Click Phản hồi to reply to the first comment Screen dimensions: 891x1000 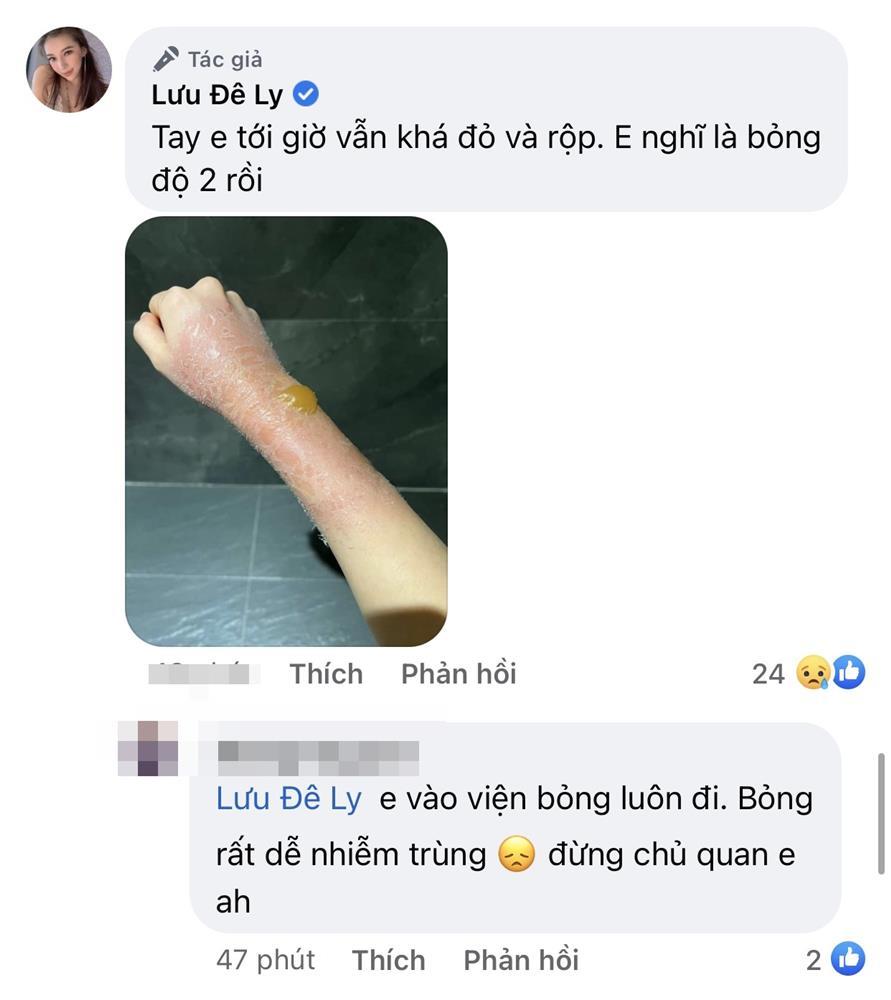[x=458, y=673]
